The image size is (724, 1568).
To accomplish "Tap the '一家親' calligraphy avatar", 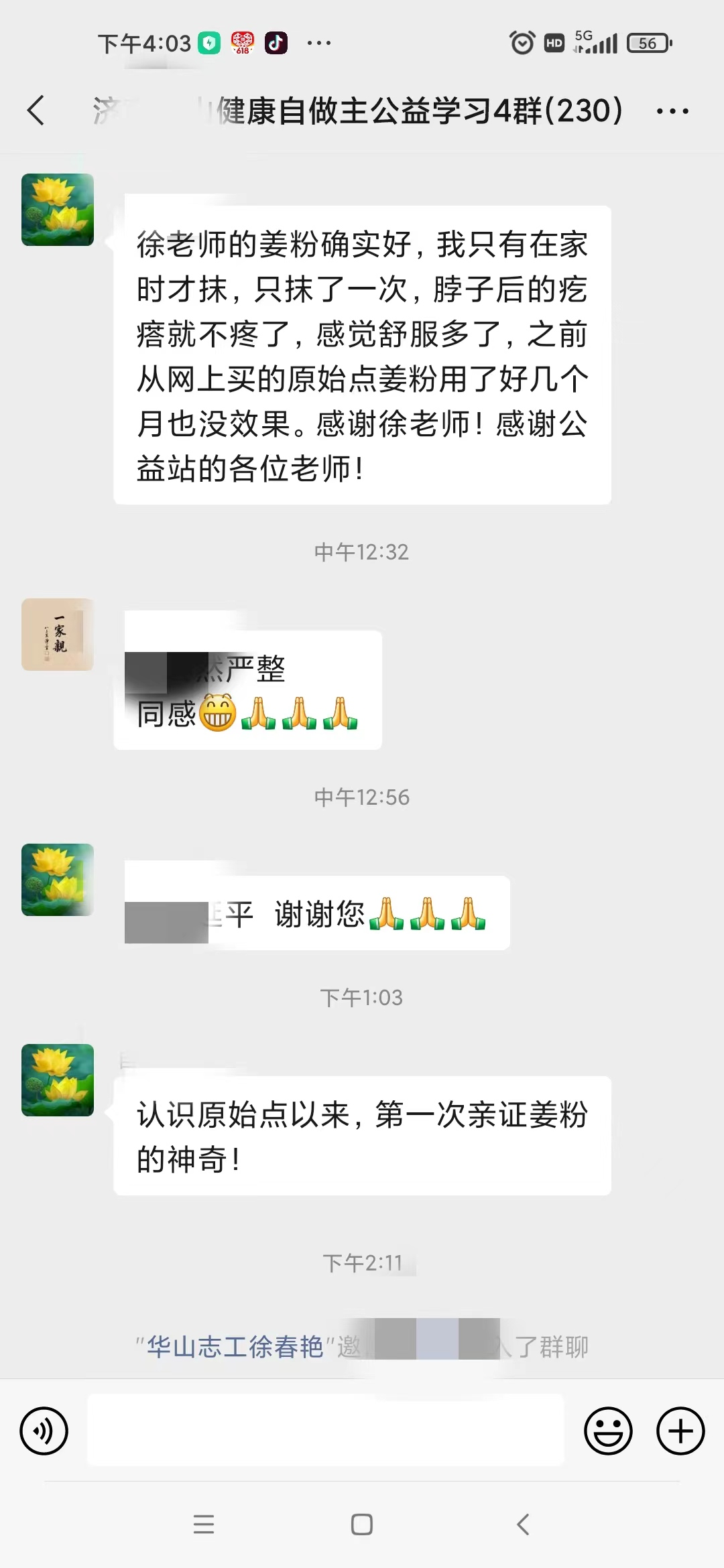I will [58, 635].
